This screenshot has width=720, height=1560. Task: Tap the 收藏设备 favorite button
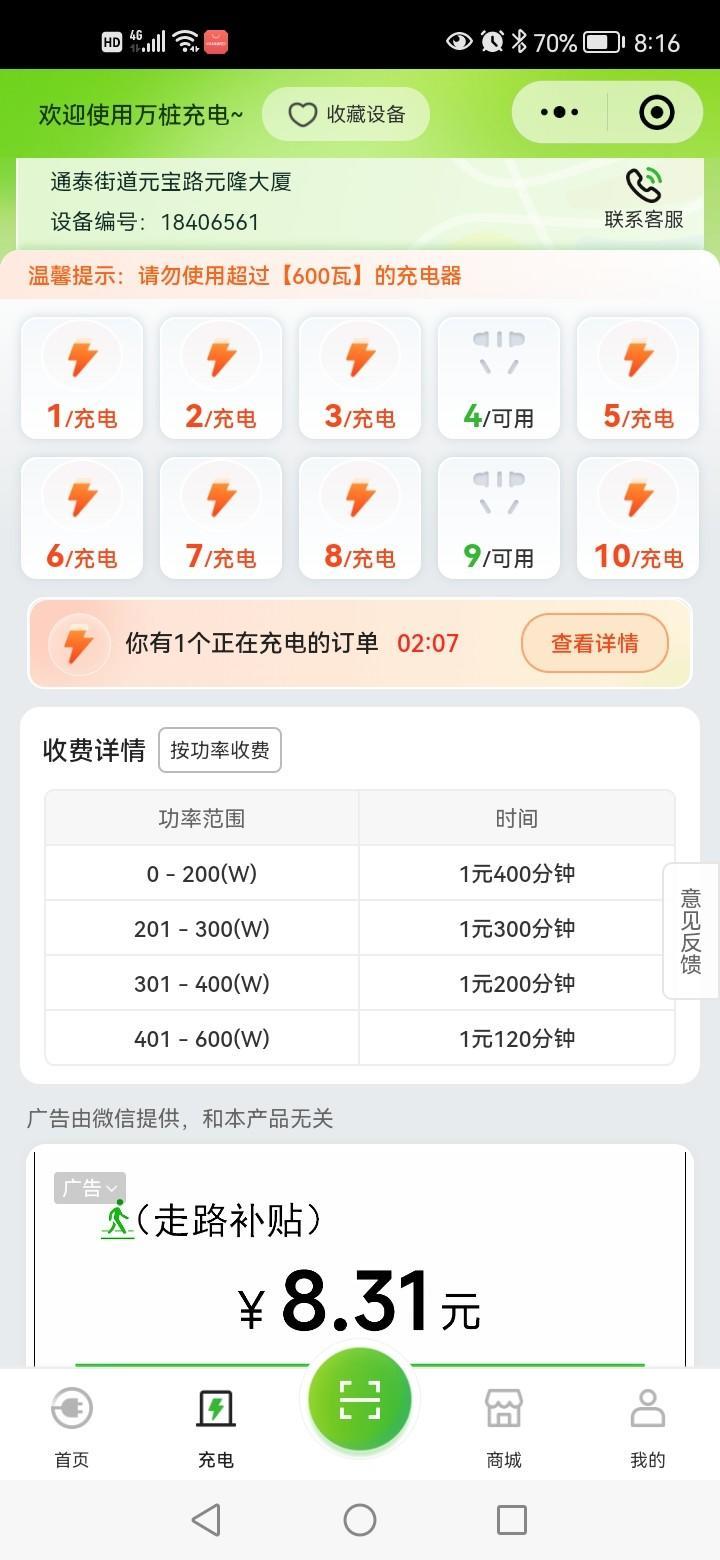(346, 114)
